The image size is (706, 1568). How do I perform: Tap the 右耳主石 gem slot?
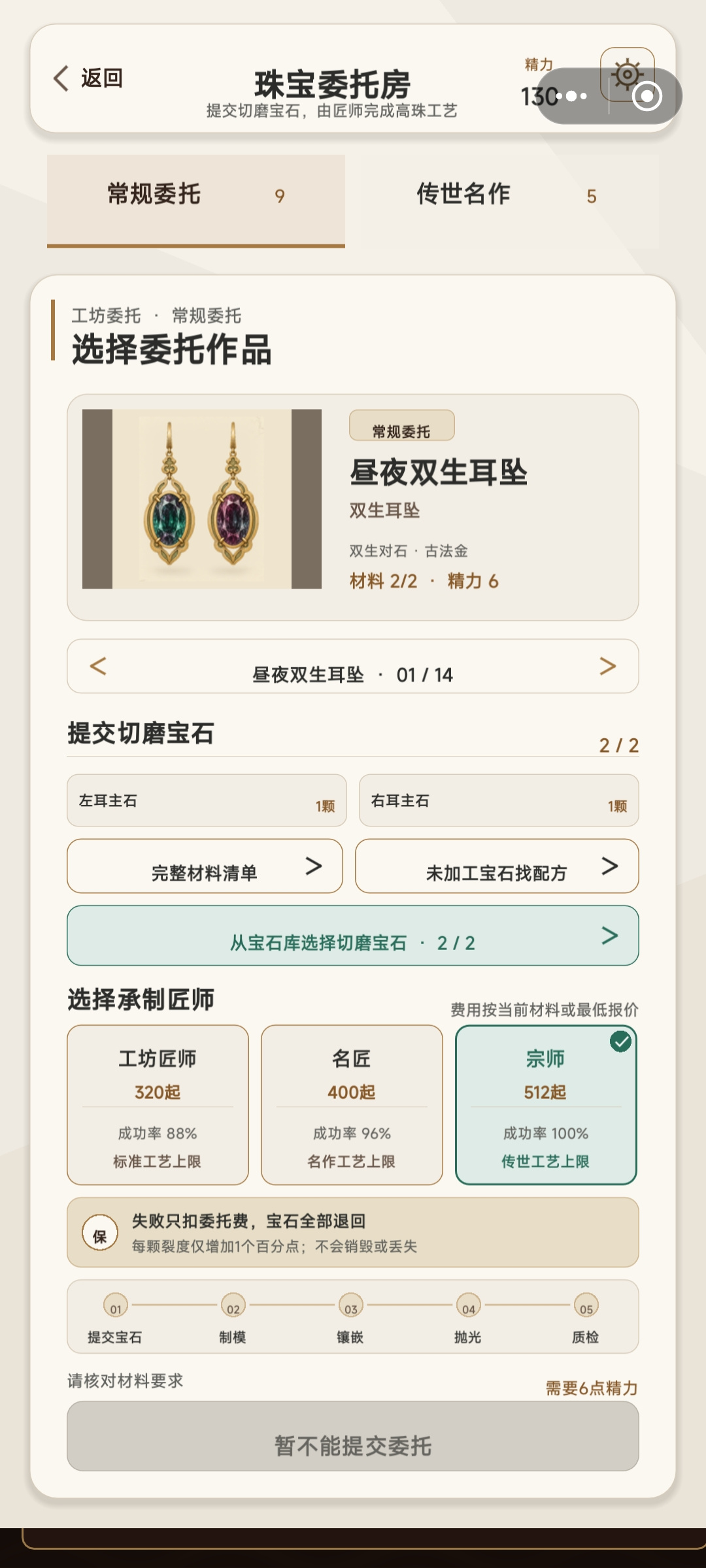point(499,800)
